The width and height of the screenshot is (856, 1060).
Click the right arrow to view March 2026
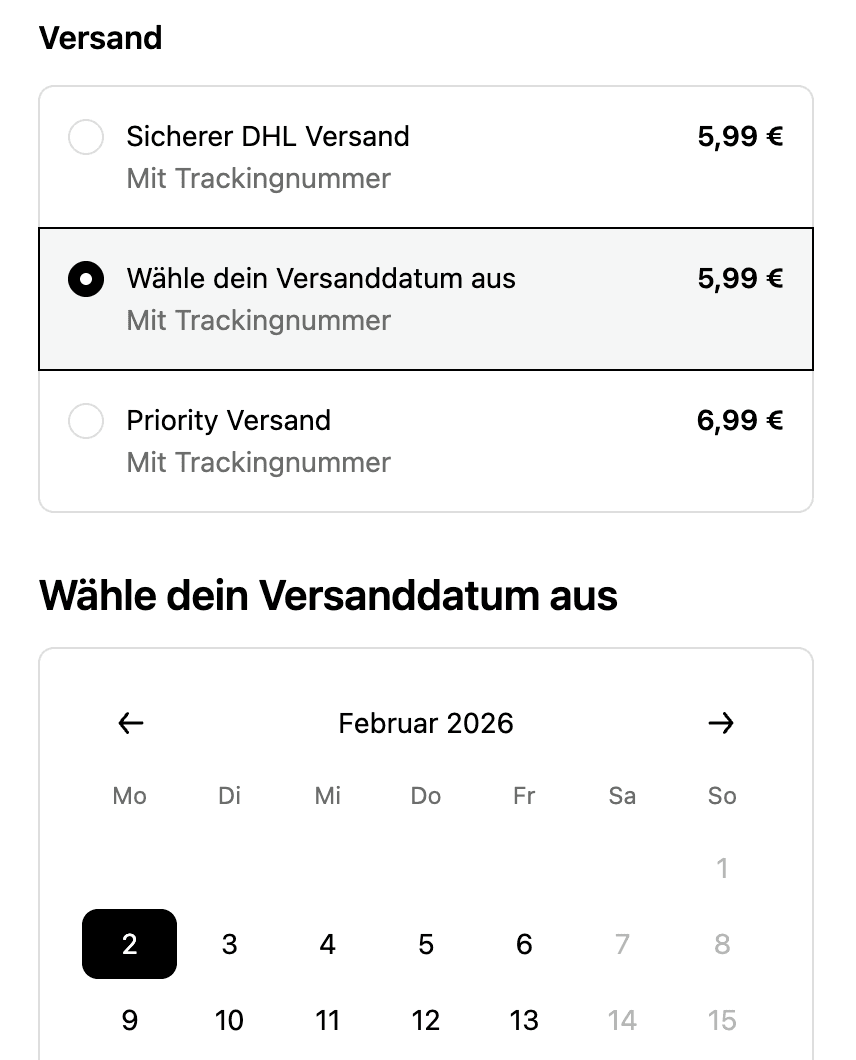point(722,723)
